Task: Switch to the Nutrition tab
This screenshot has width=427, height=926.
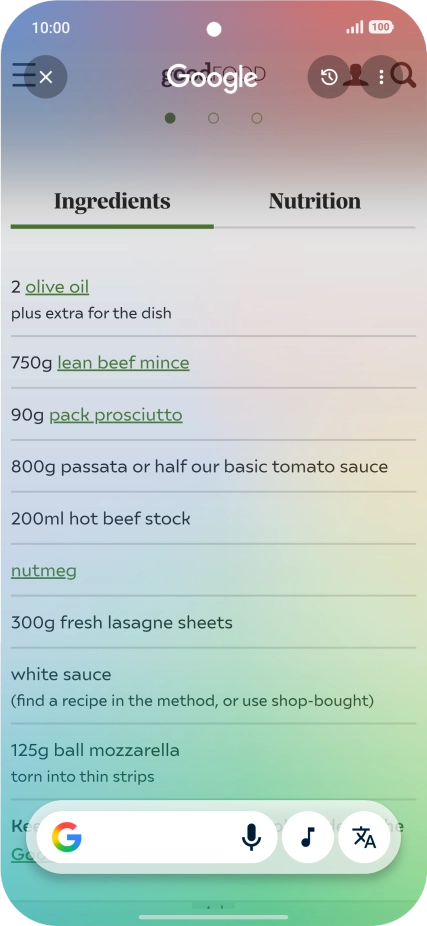Action: pyautogui.click(x=315, y=201)
